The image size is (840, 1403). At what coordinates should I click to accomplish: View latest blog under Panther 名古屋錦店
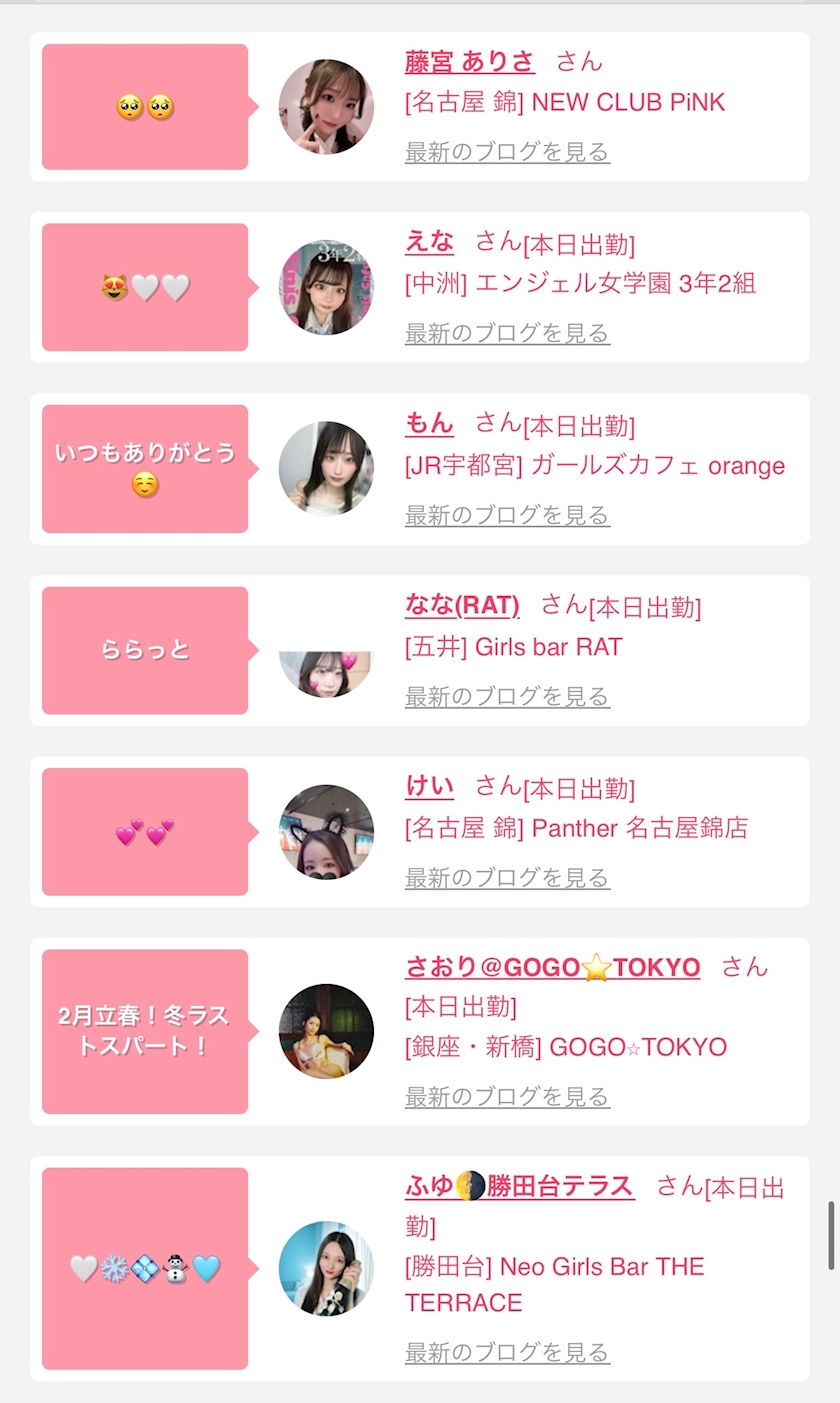(x=507, y=878)
